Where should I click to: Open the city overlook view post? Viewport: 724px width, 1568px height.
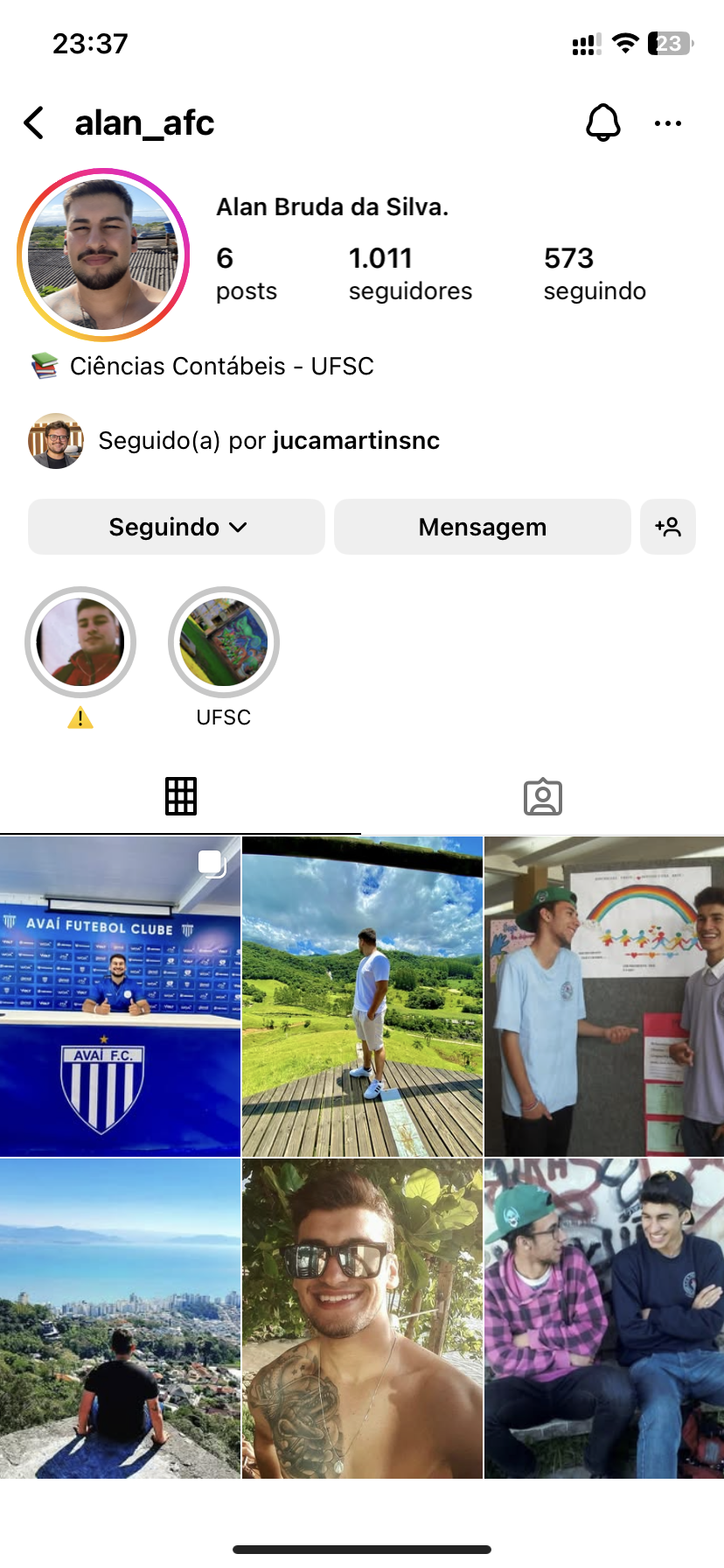[x=120, y=1319]
